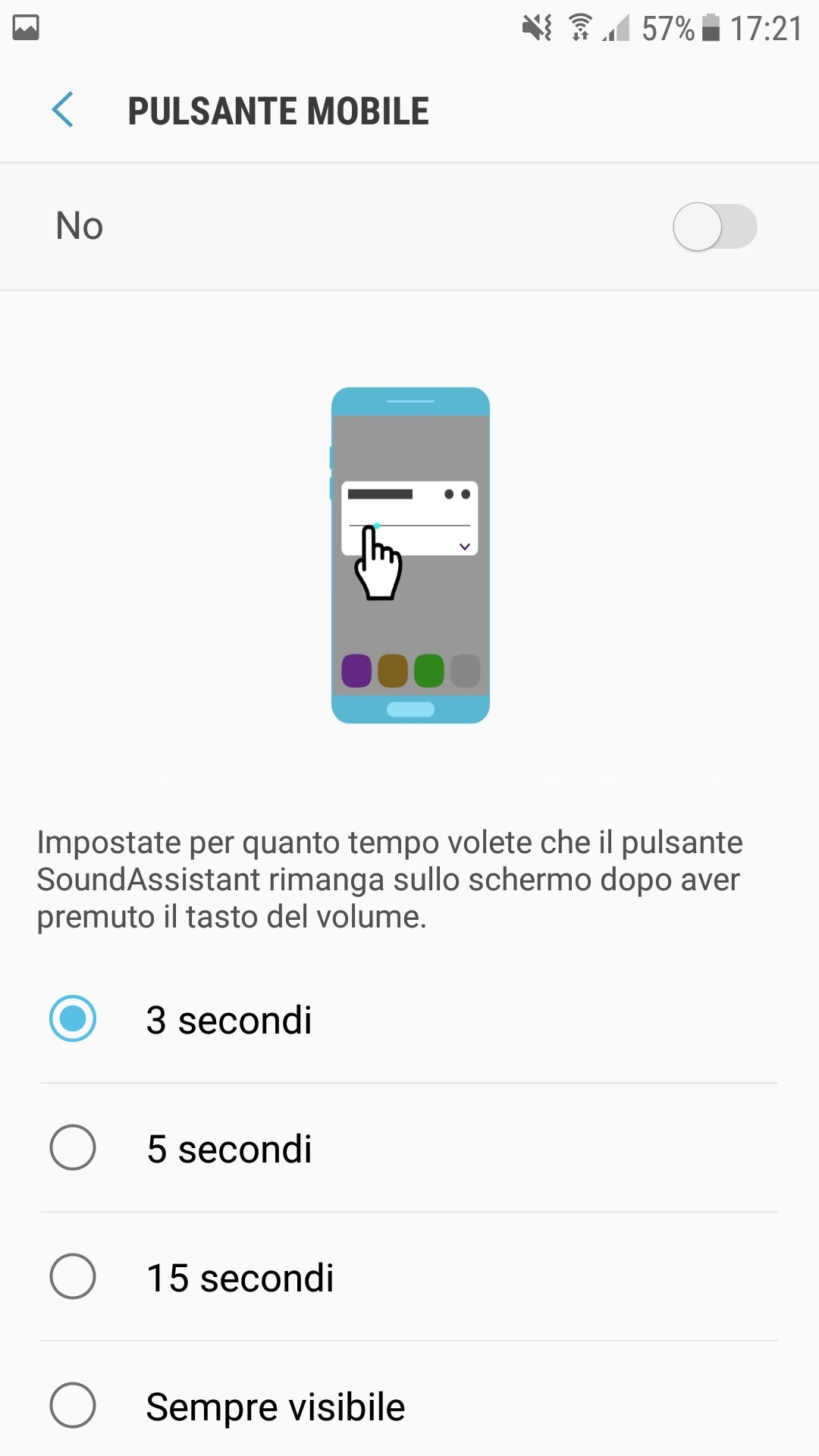Pick the 15 secondi option
Image resolution: width=819 pixels, height=1456 pixels.
click(x=73, y=1276)
